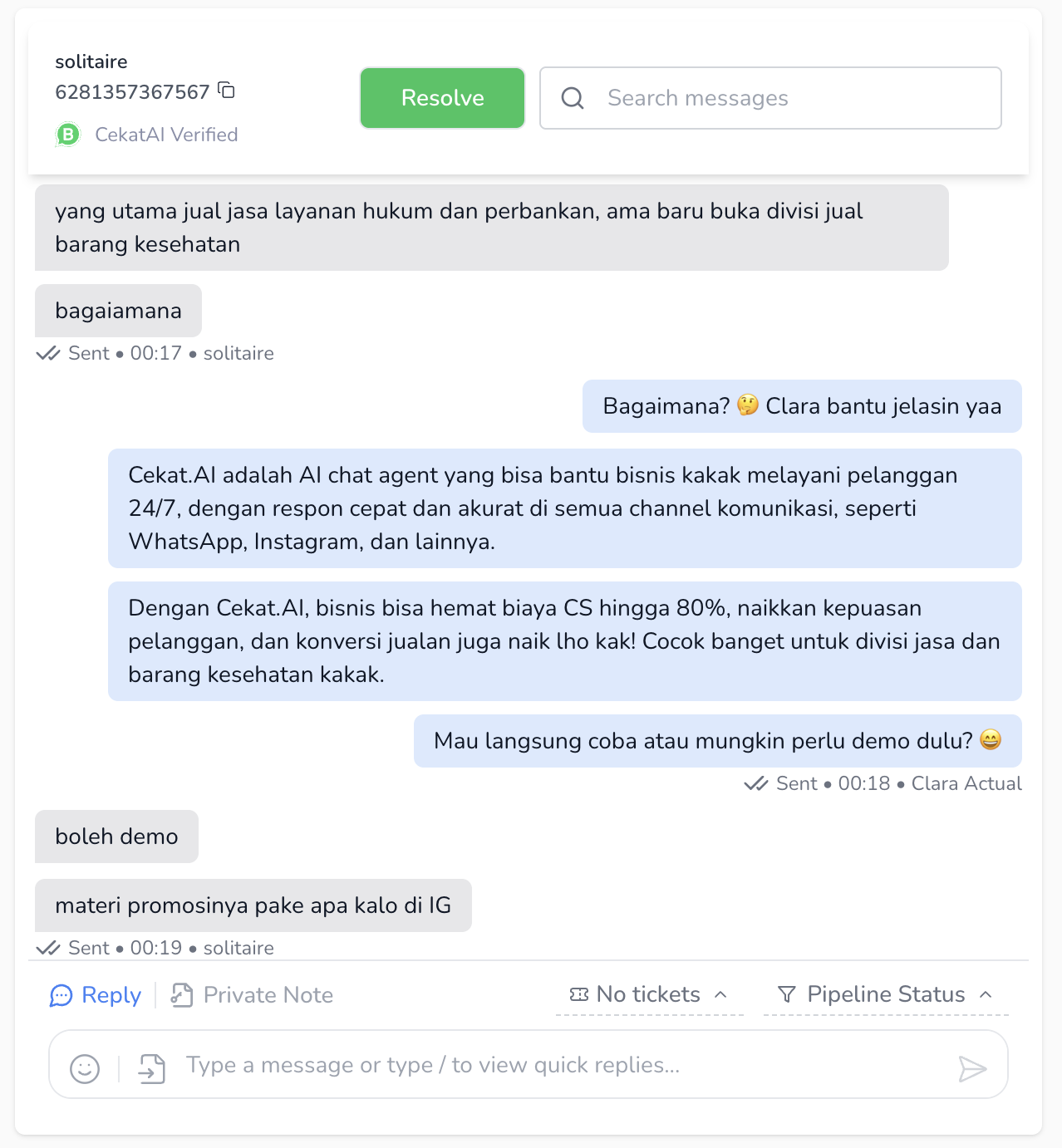The width and height of the screenshot is (1062, 1148).
Task: Attach a file to the message
Action: click(151, 1068)
